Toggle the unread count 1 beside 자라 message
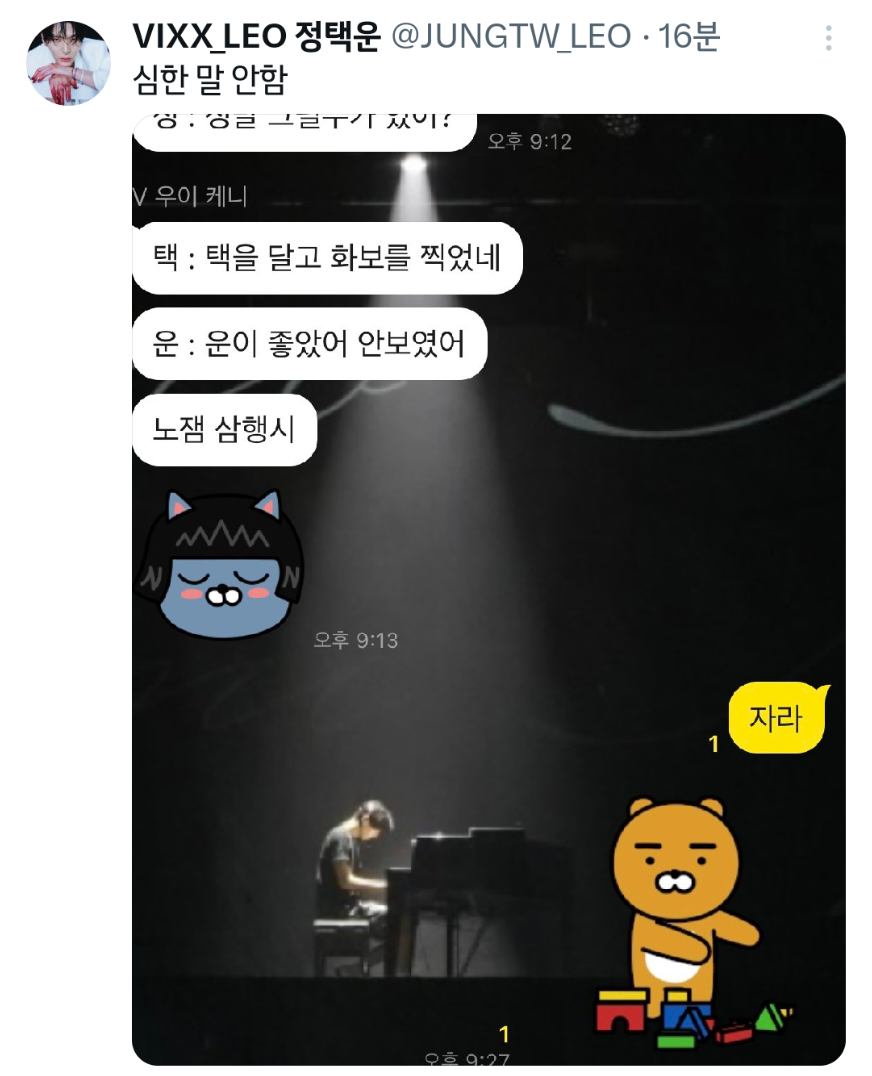The height and width of the screenshot is (1076, 872). point(712,741)
